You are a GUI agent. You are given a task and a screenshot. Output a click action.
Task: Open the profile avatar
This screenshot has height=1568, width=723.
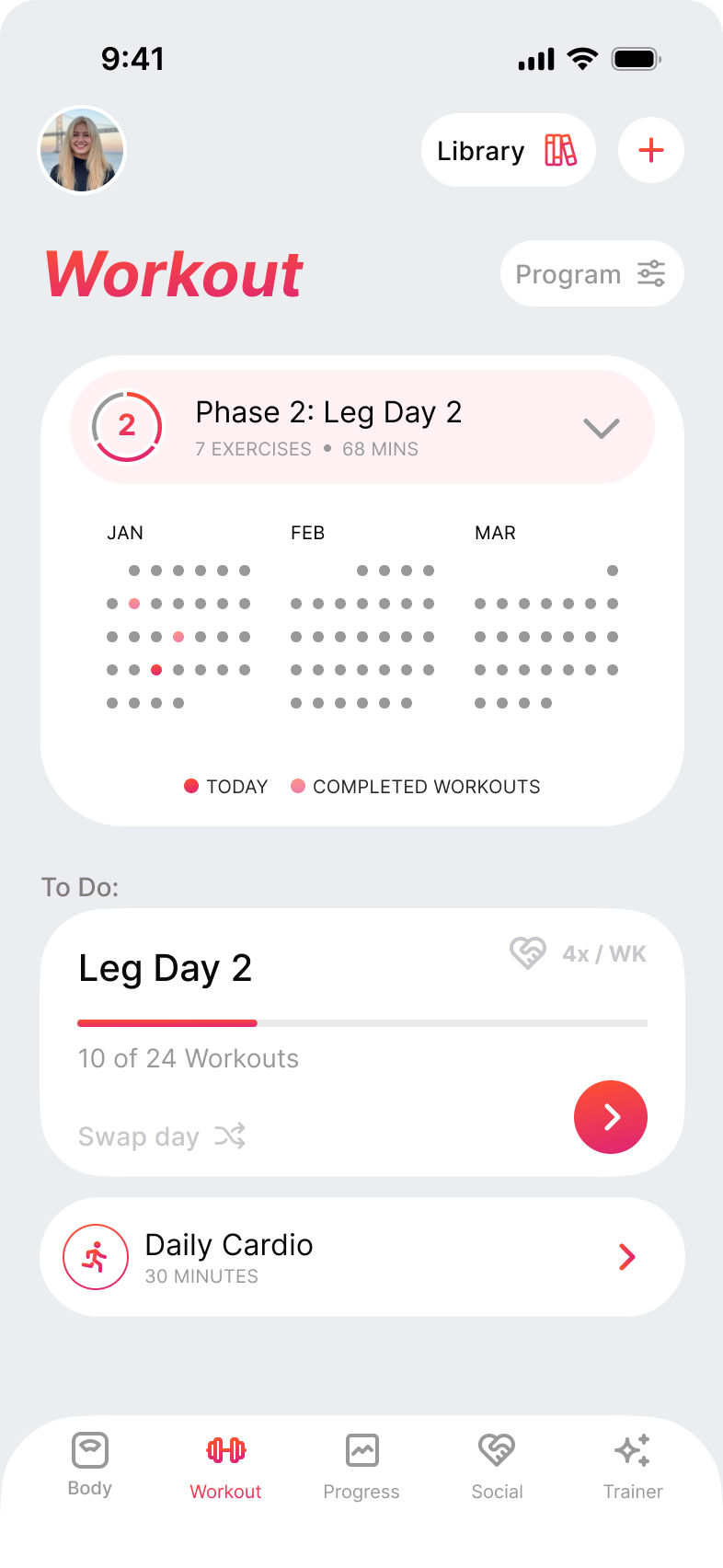[82, 150]
